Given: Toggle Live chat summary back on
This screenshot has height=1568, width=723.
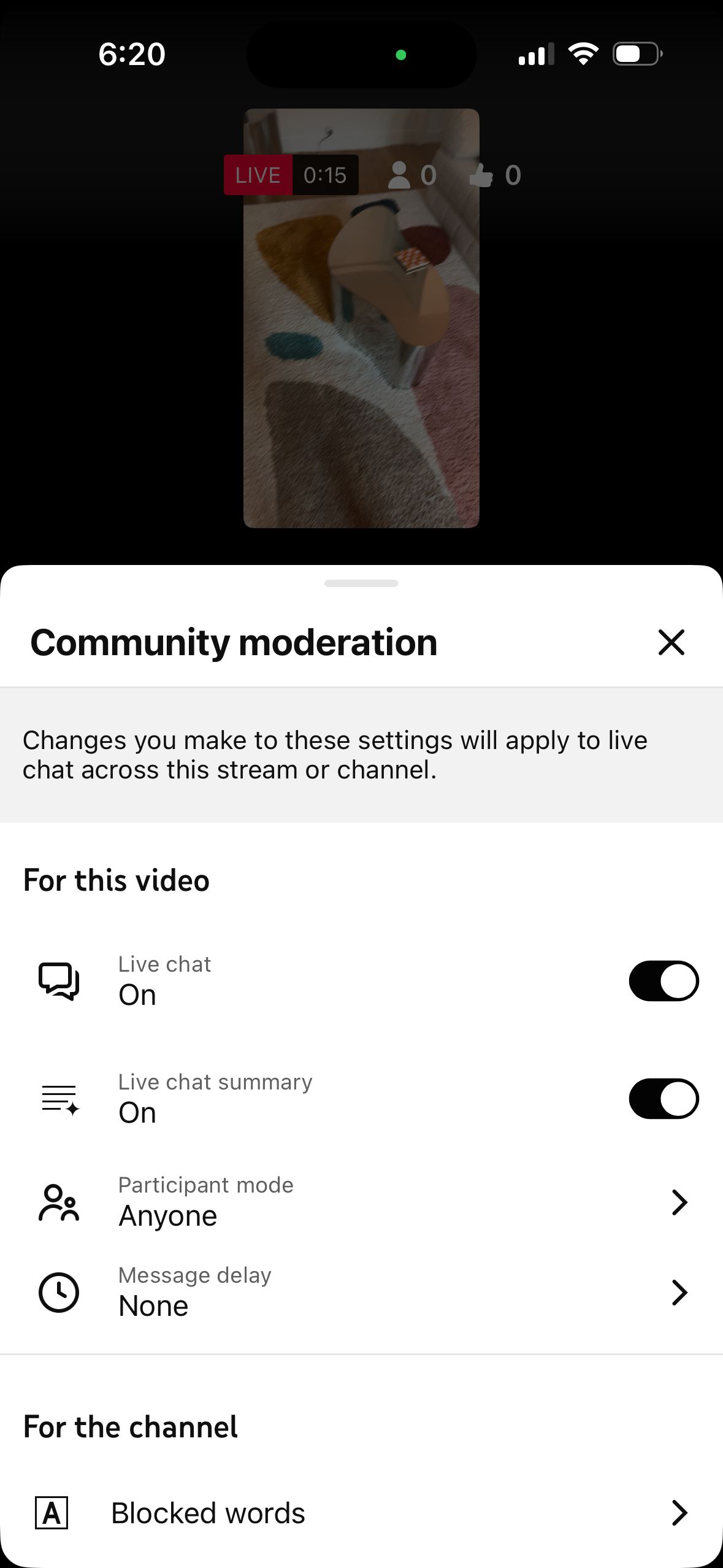Looking at the screenshot, I should [x=663, y=1098].
